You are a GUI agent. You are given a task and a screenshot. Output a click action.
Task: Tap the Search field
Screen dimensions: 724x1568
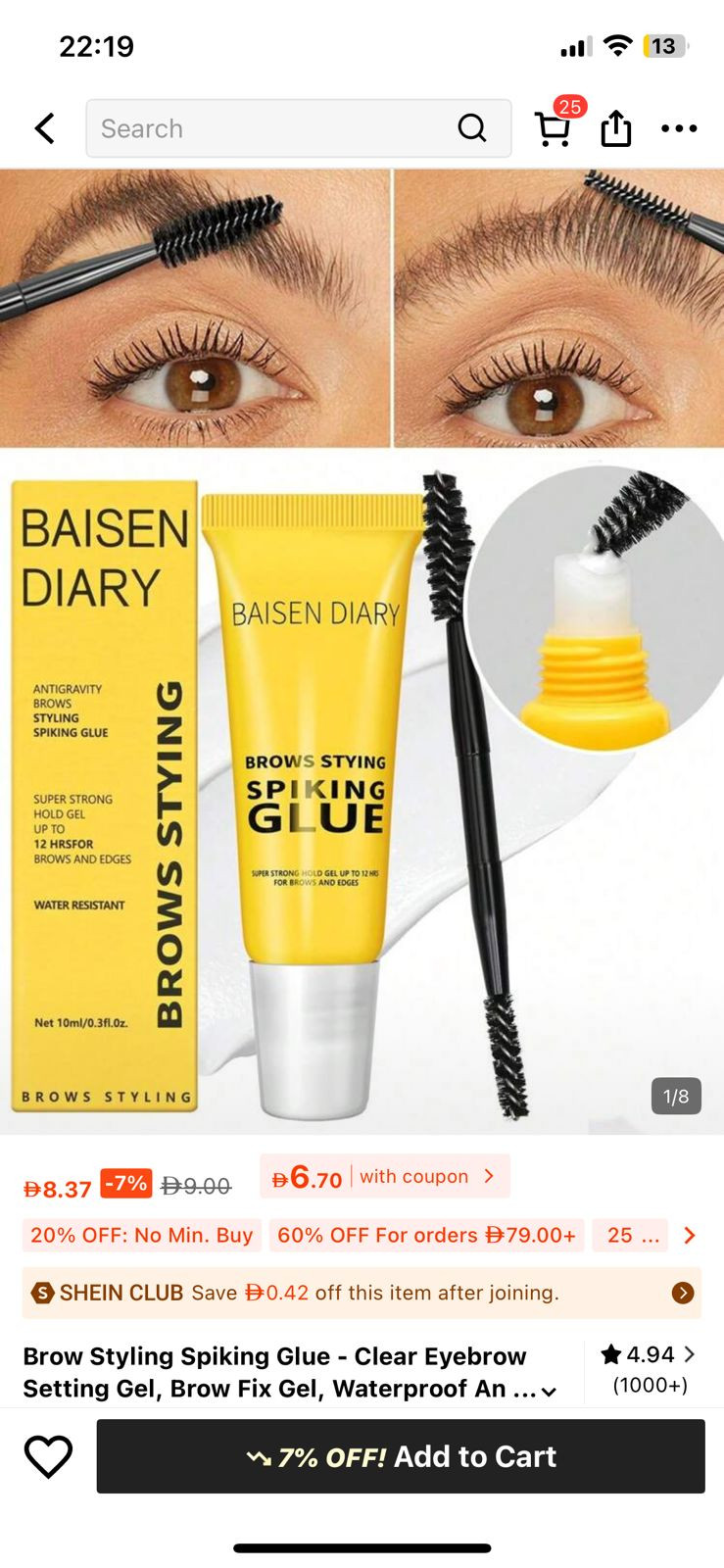point(274,128)
